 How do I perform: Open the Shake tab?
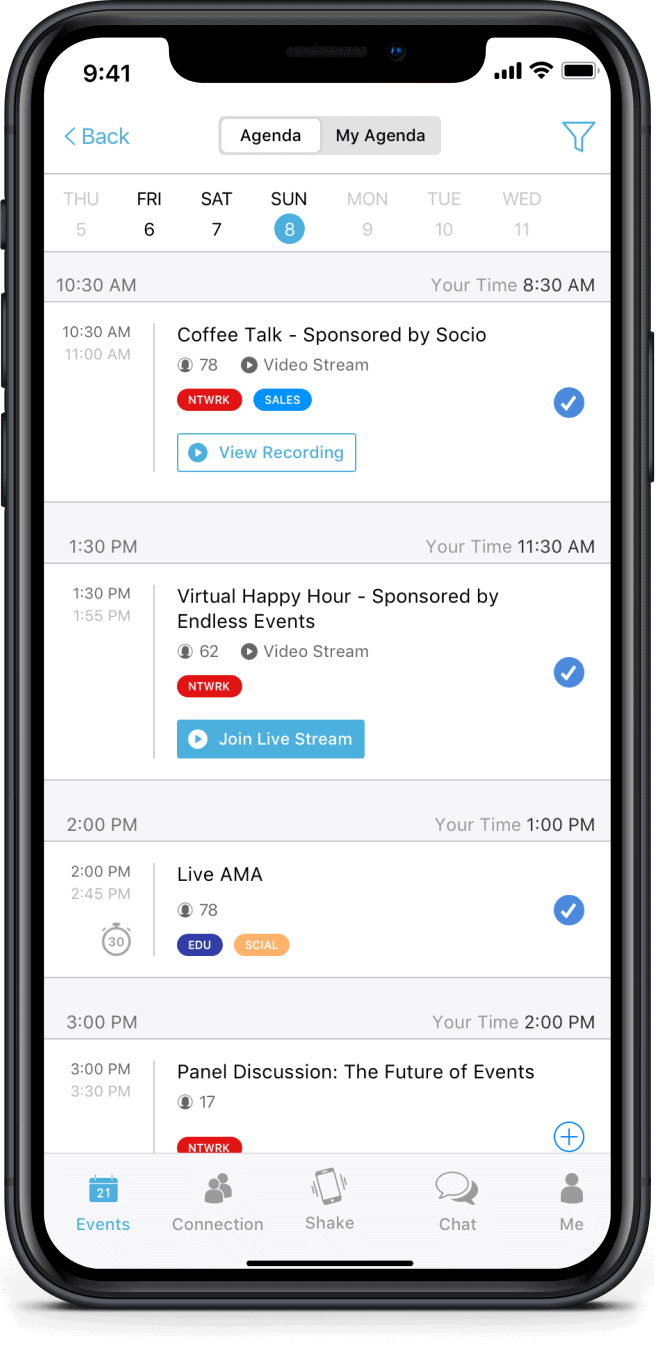pyautogui.click(x=329, y=1201)
